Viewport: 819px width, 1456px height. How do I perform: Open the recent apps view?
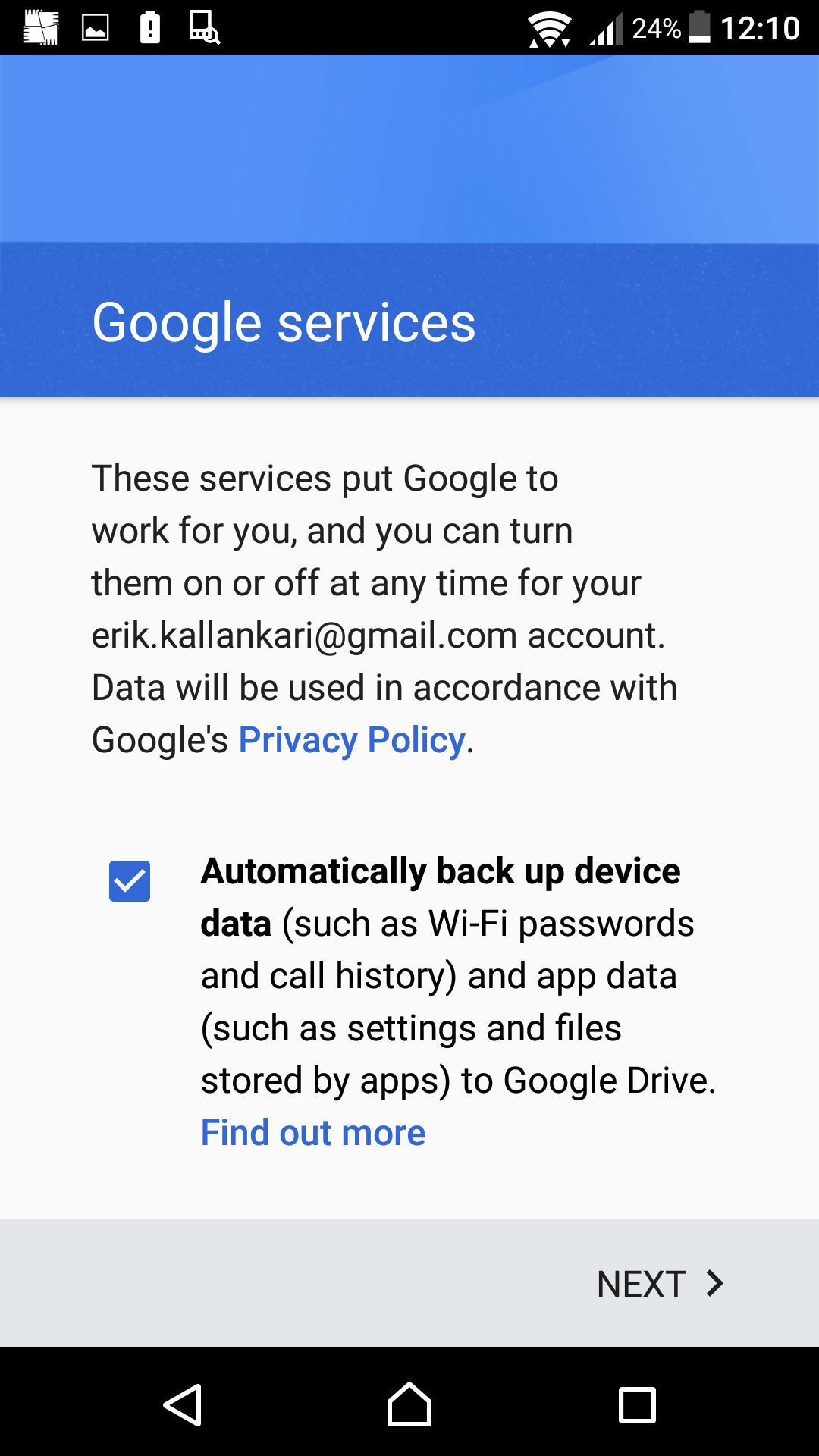point(637,1405)
